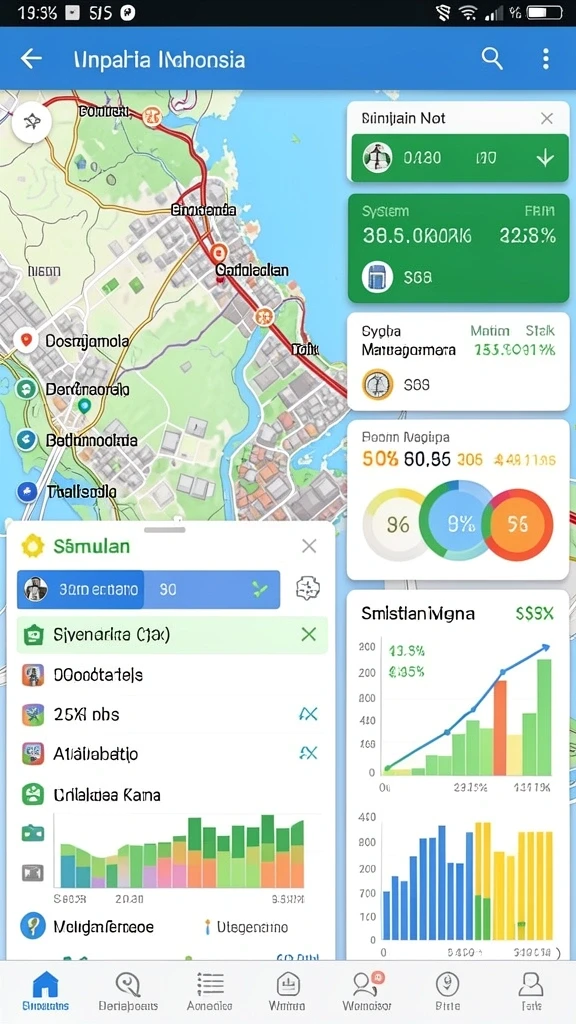Open the Sypba Mamagormara card

tap(458, 362)
